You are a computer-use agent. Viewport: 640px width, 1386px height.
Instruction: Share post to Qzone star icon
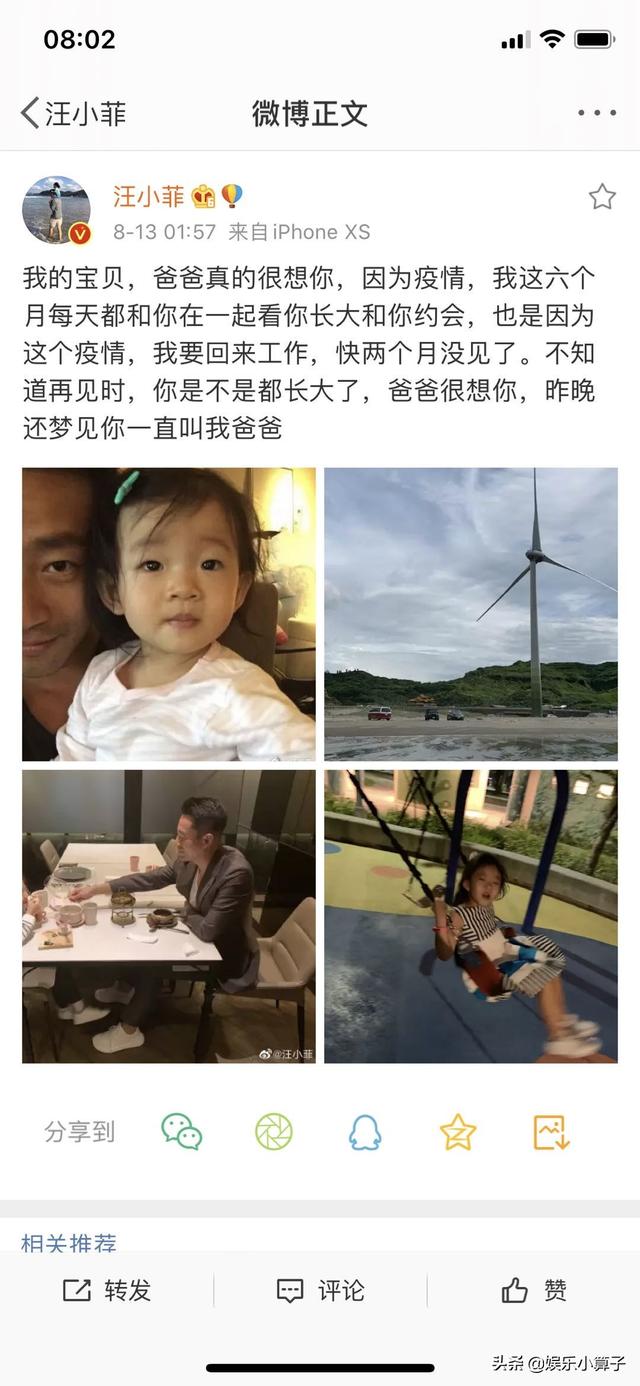tap(458, 1131)
